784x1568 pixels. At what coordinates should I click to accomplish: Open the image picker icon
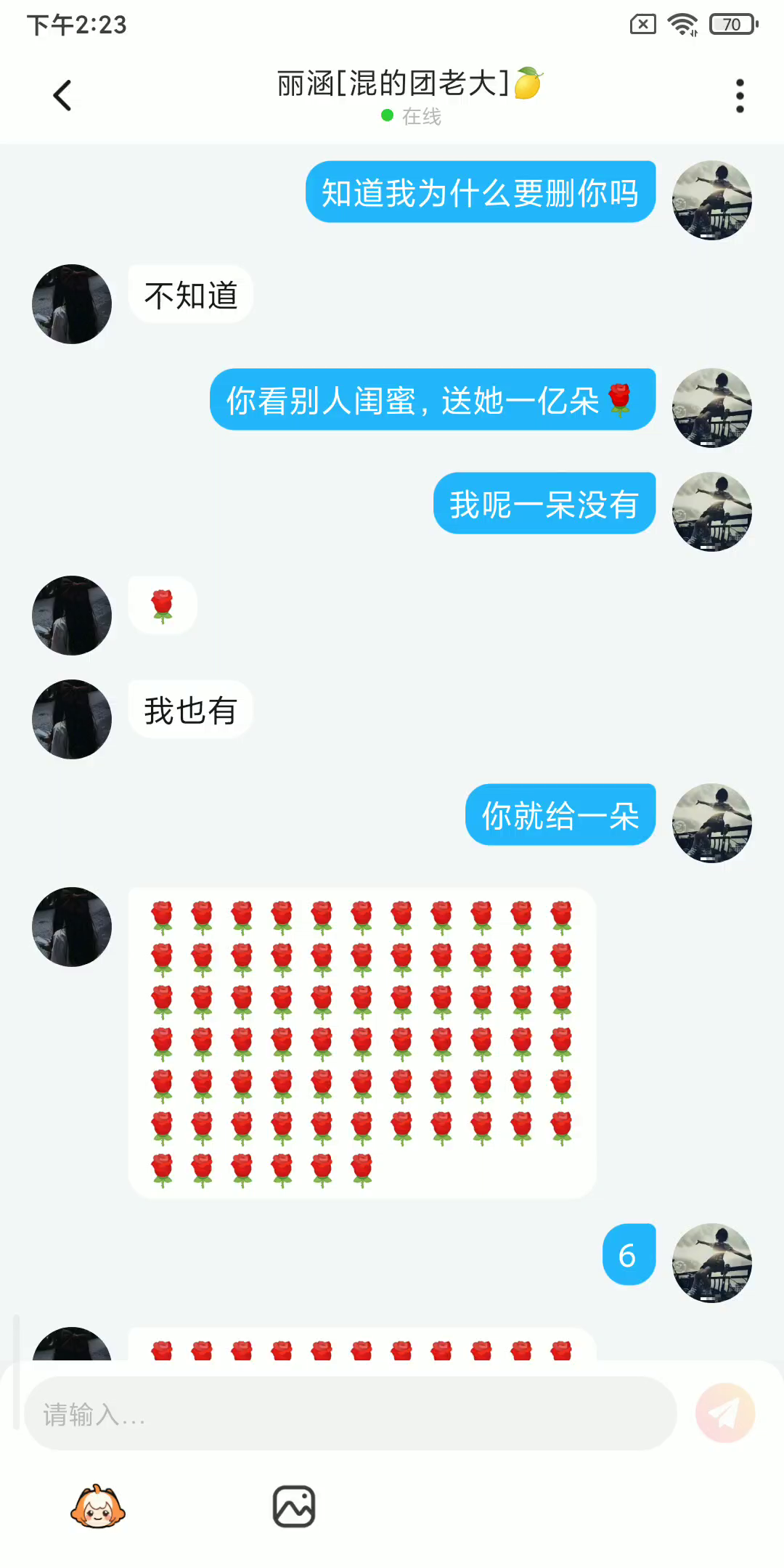tap(293, 1507)
